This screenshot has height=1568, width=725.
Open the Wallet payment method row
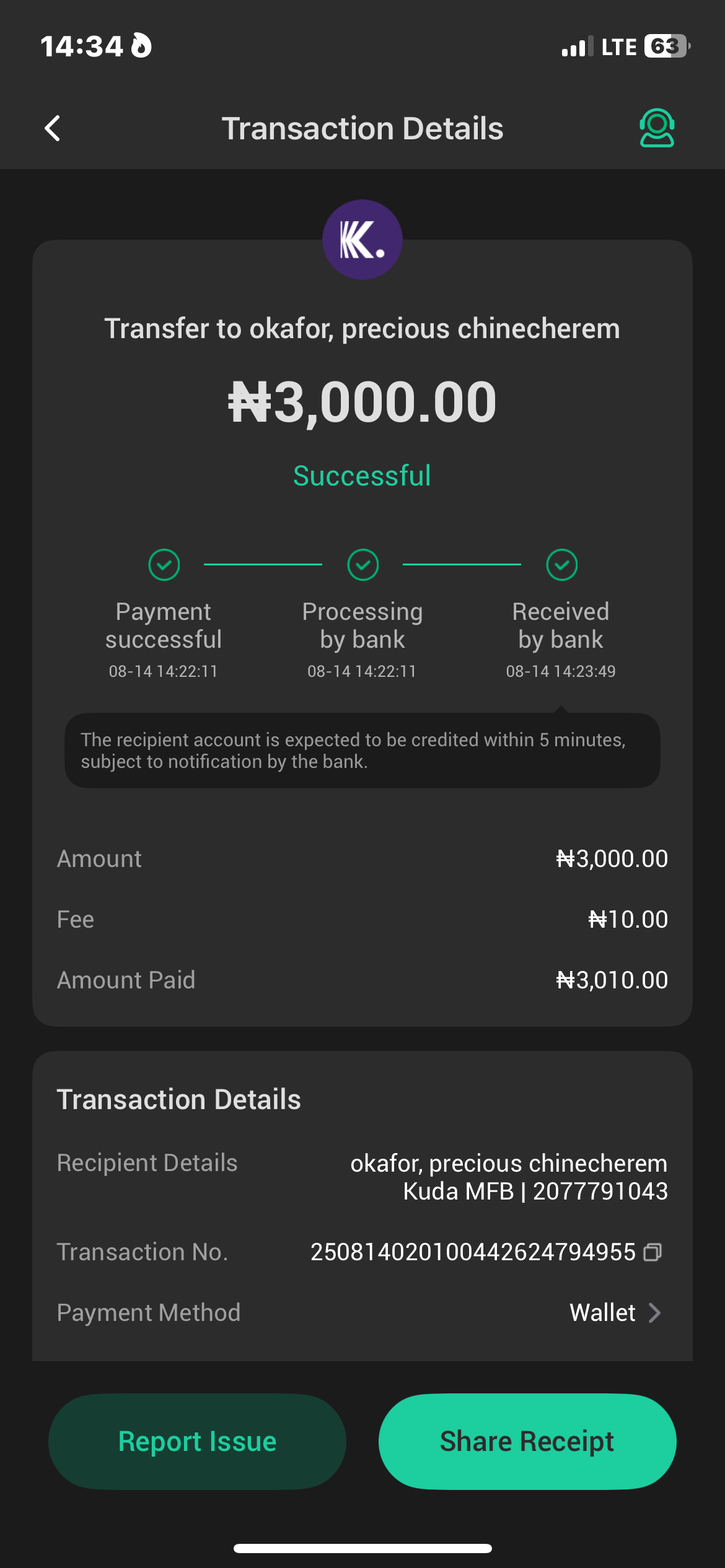click(x=615, y=1313)
